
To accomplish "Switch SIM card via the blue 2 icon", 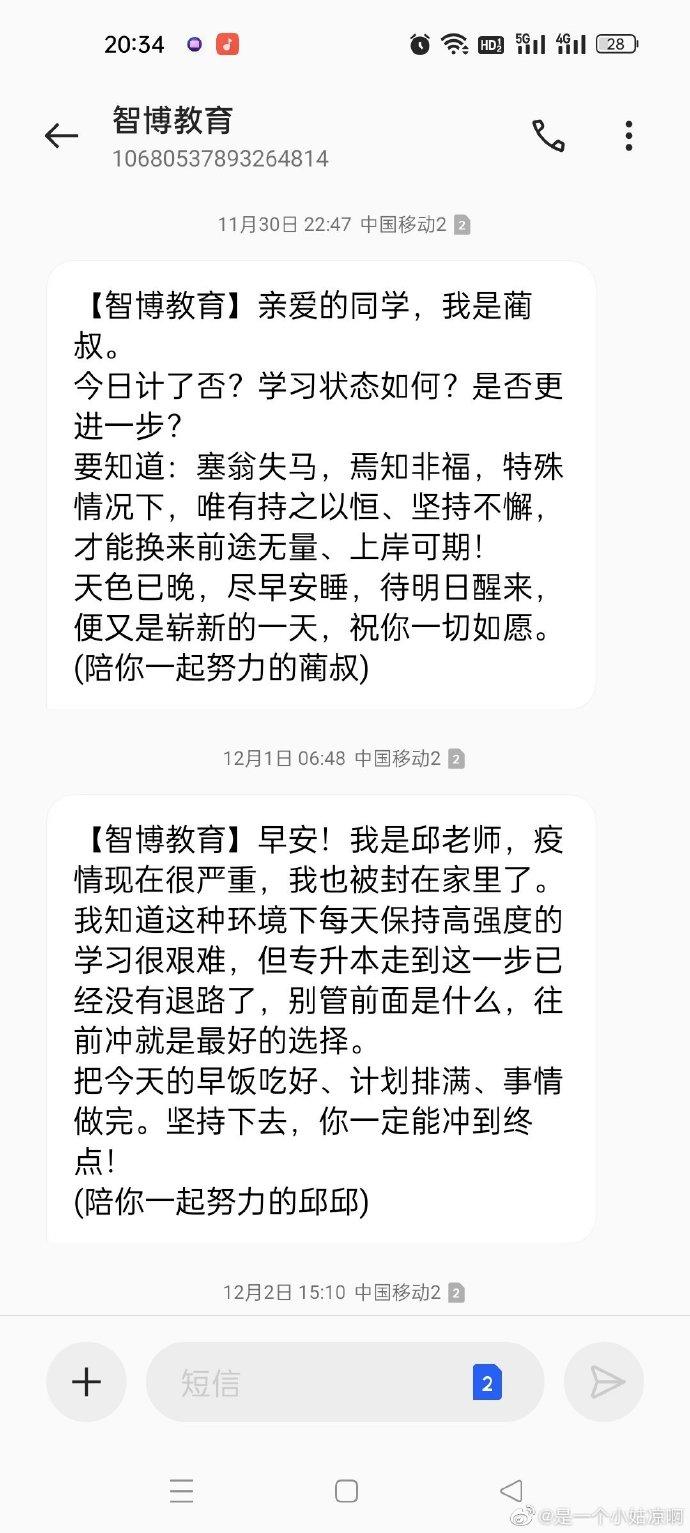I will click(487, 1383).
